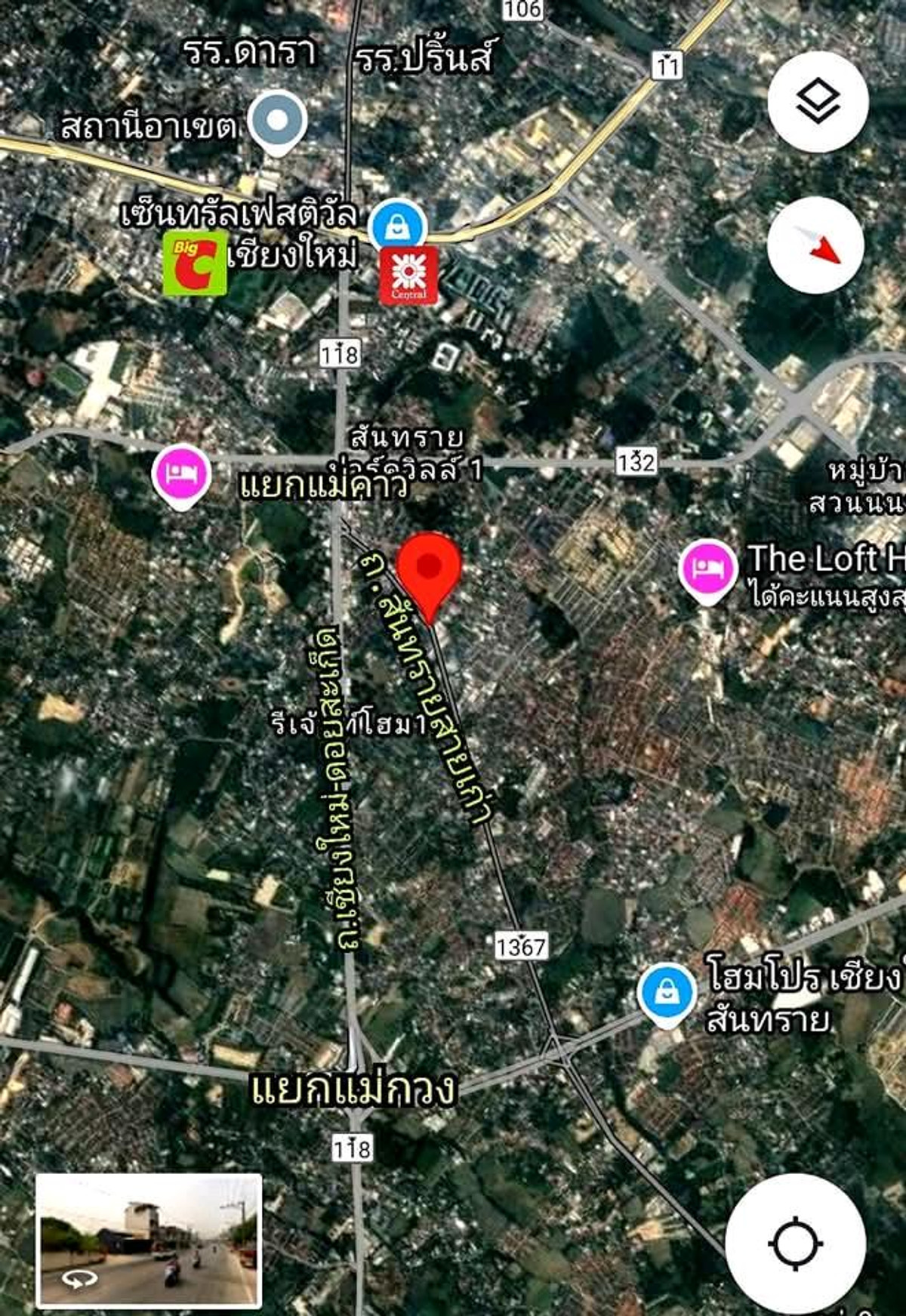This screenshot has height=1316, width=906.
Task: Open the Big C store marker
Action: click(195, 263)
